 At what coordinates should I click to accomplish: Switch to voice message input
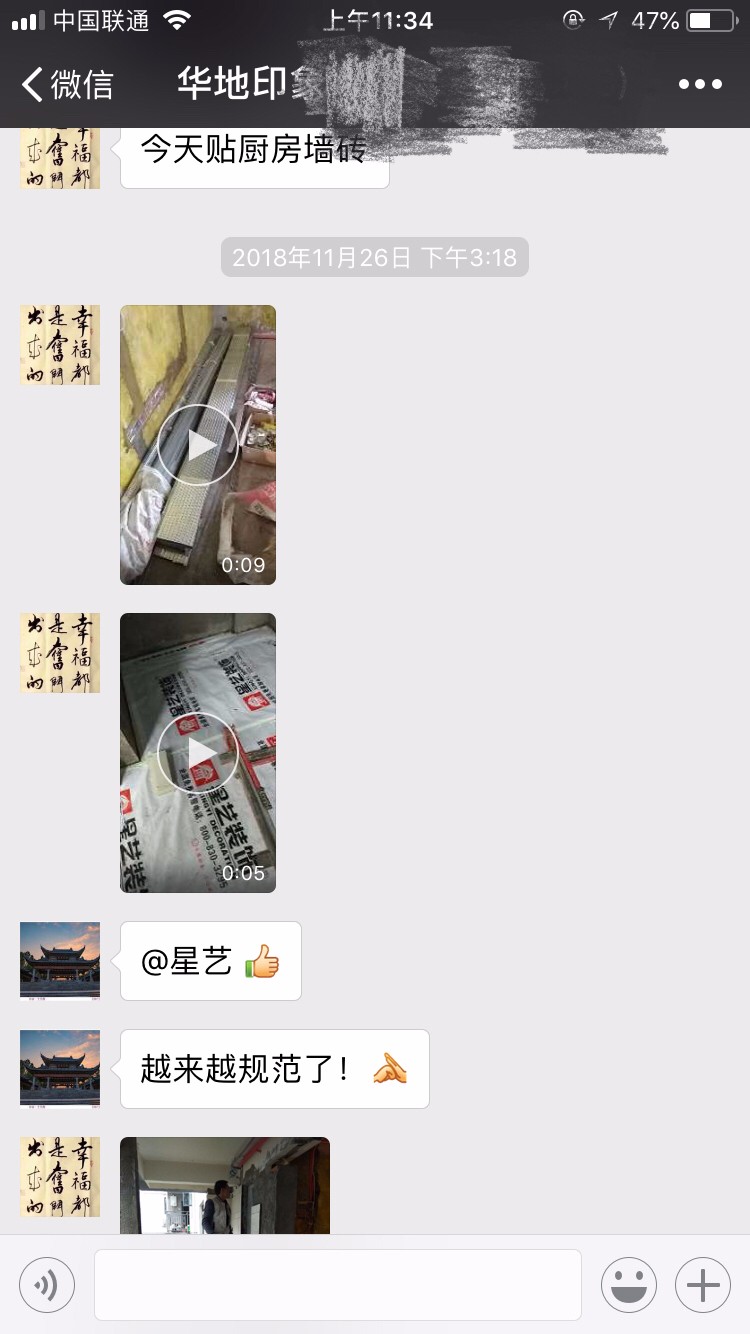[47, 1284]
